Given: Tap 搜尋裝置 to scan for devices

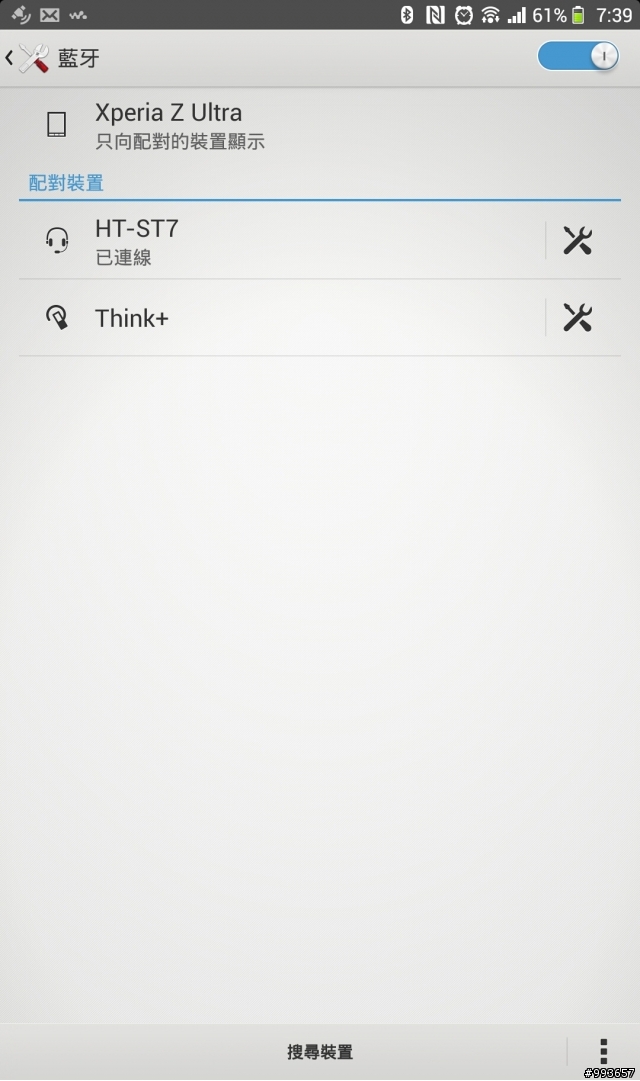Looking at the screenshot, I should (x=319, y=1051).
